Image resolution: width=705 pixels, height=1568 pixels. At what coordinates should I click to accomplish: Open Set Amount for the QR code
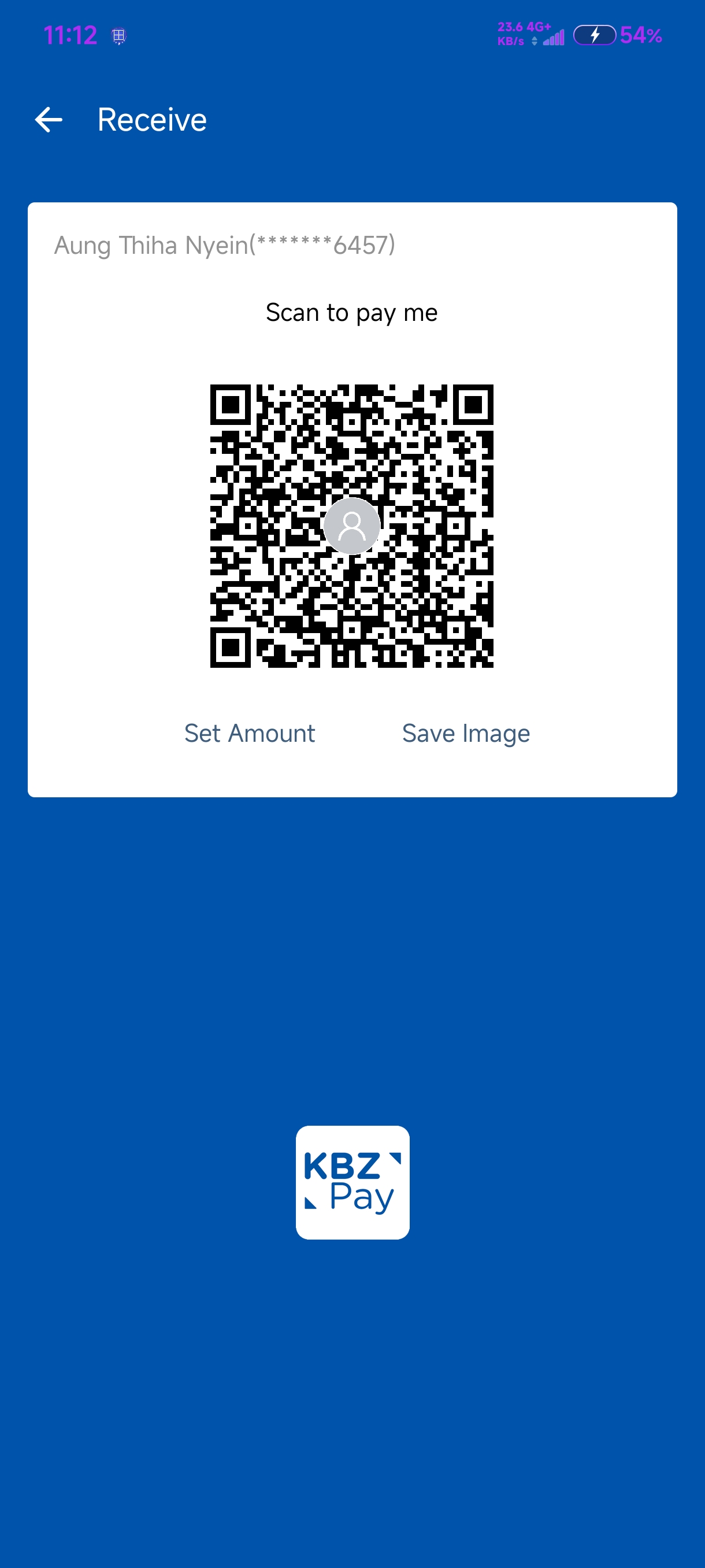(250, 733)
